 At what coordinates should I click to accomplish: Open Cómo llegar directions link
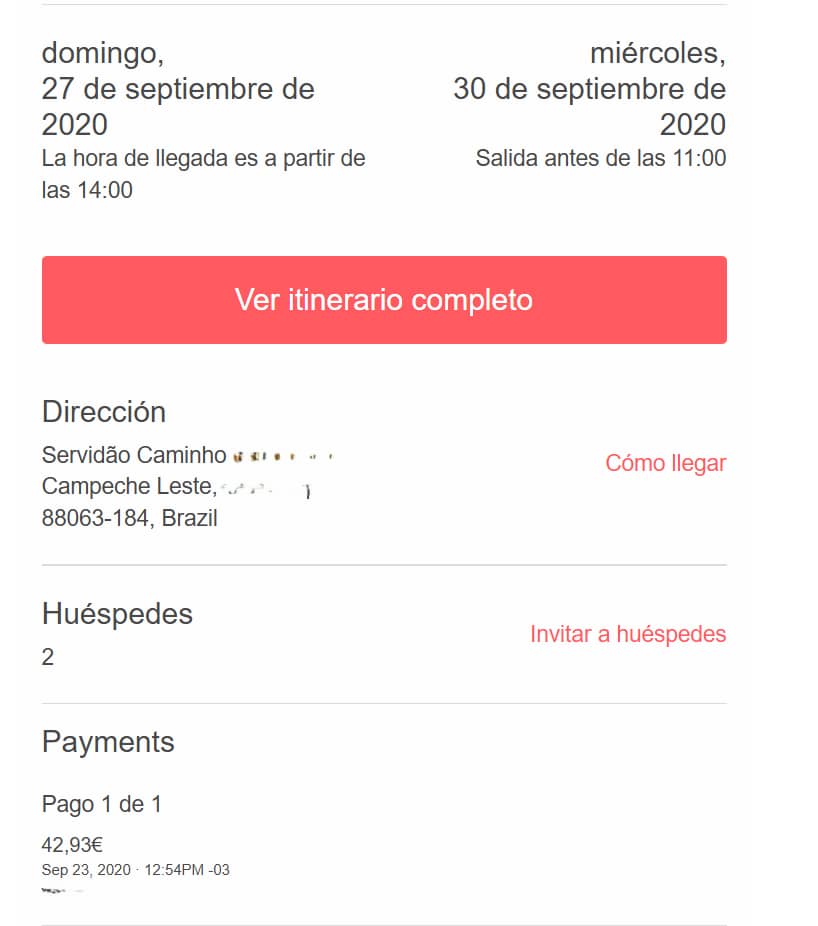665,463
